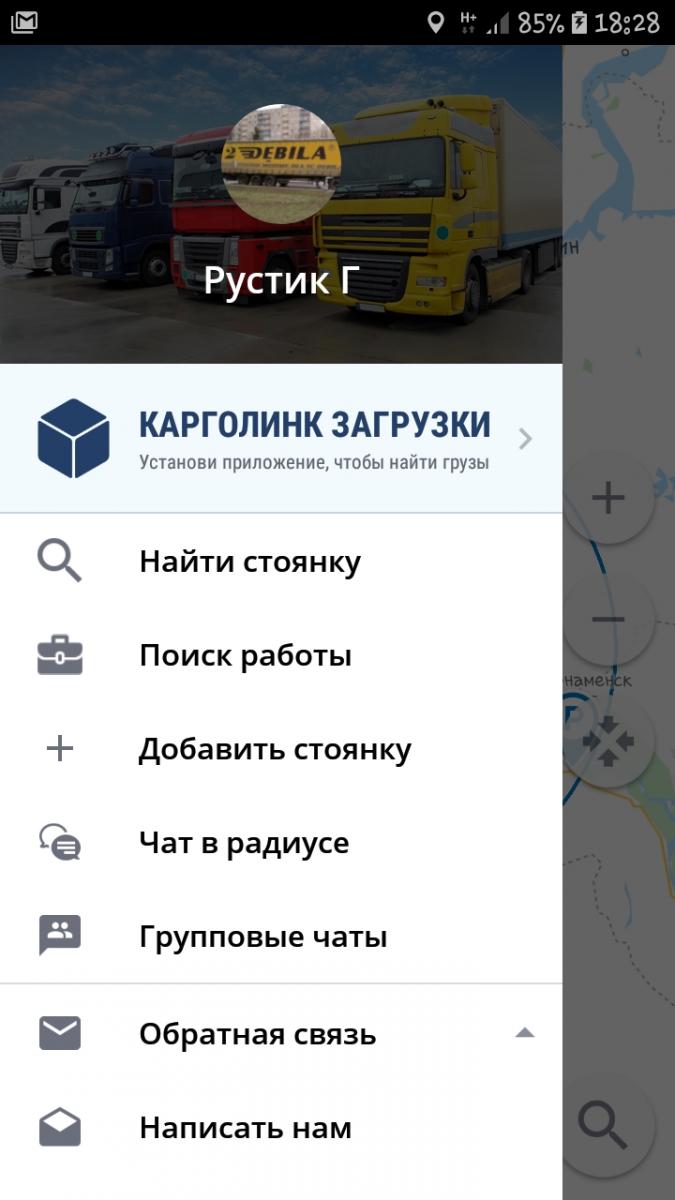
Task: Open Найти стоянку
Action: (281, 562)
